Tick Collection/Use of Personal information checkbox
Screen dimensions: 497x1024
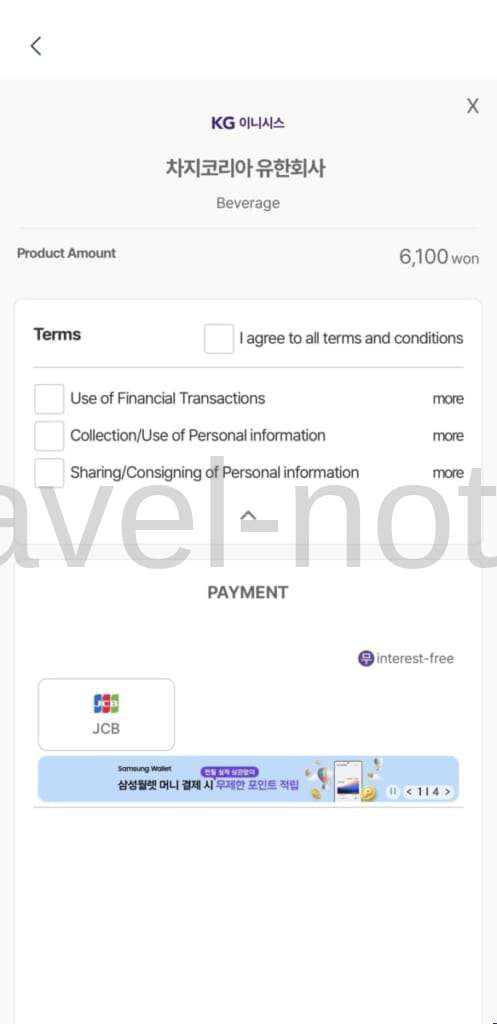(49, 436)
